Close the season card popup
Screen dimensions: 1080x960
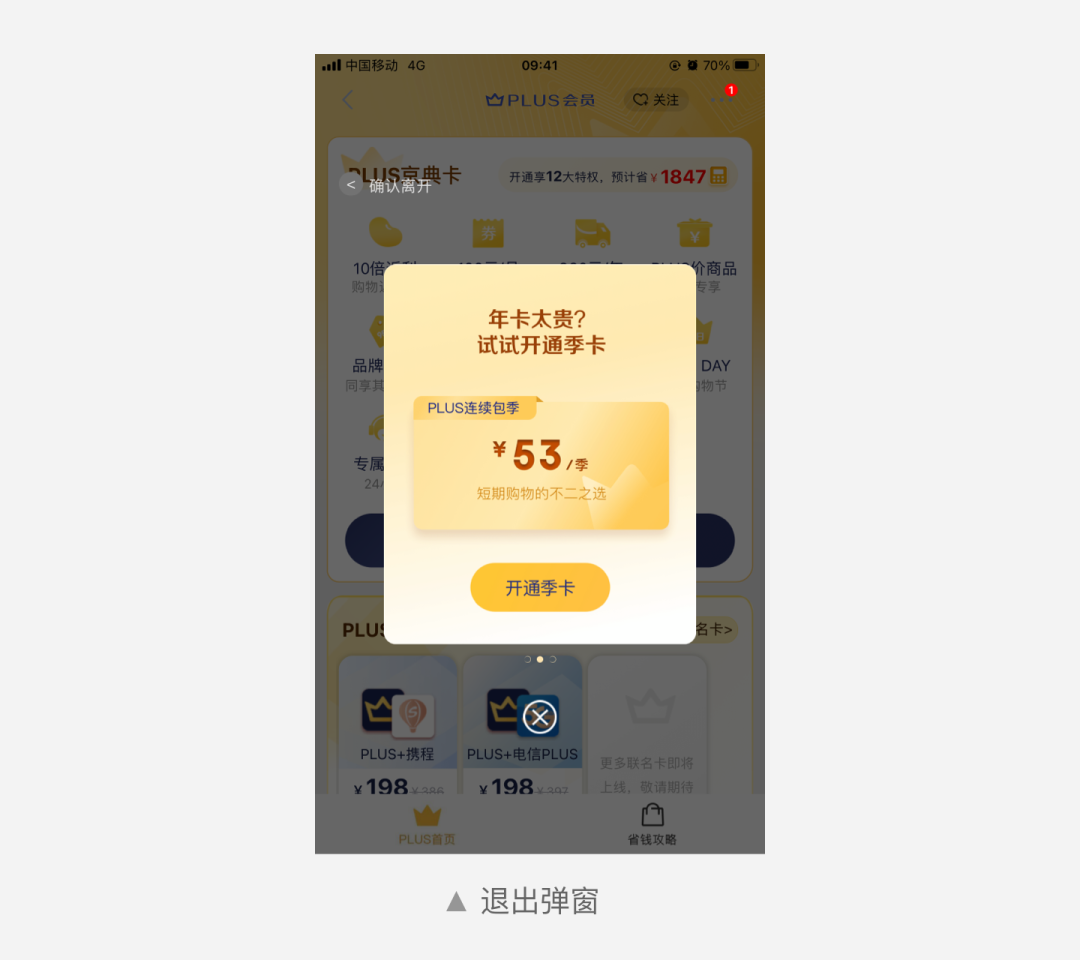click(540, 717)
